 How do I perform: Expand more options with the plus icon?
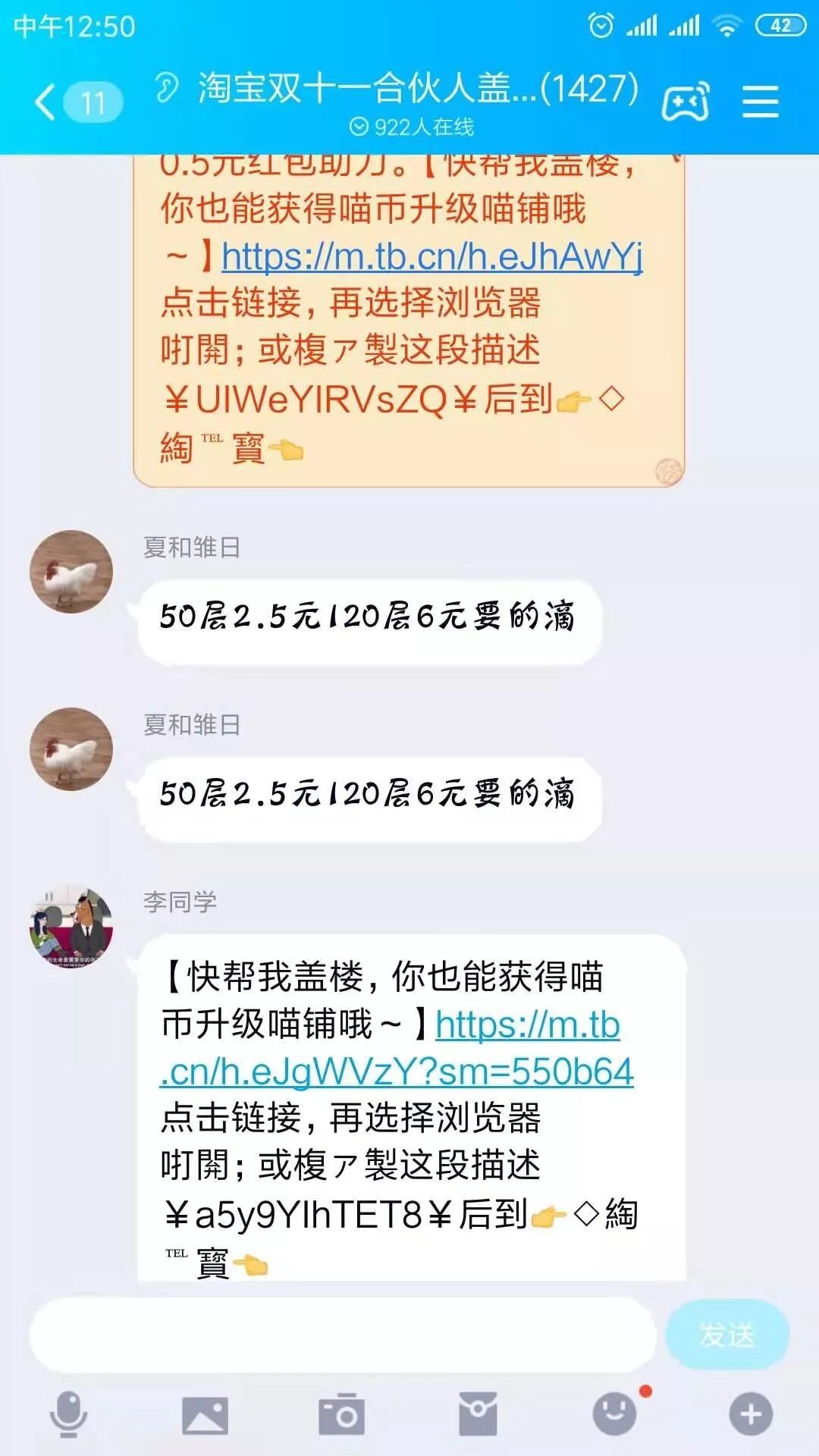click(751, 1414)
